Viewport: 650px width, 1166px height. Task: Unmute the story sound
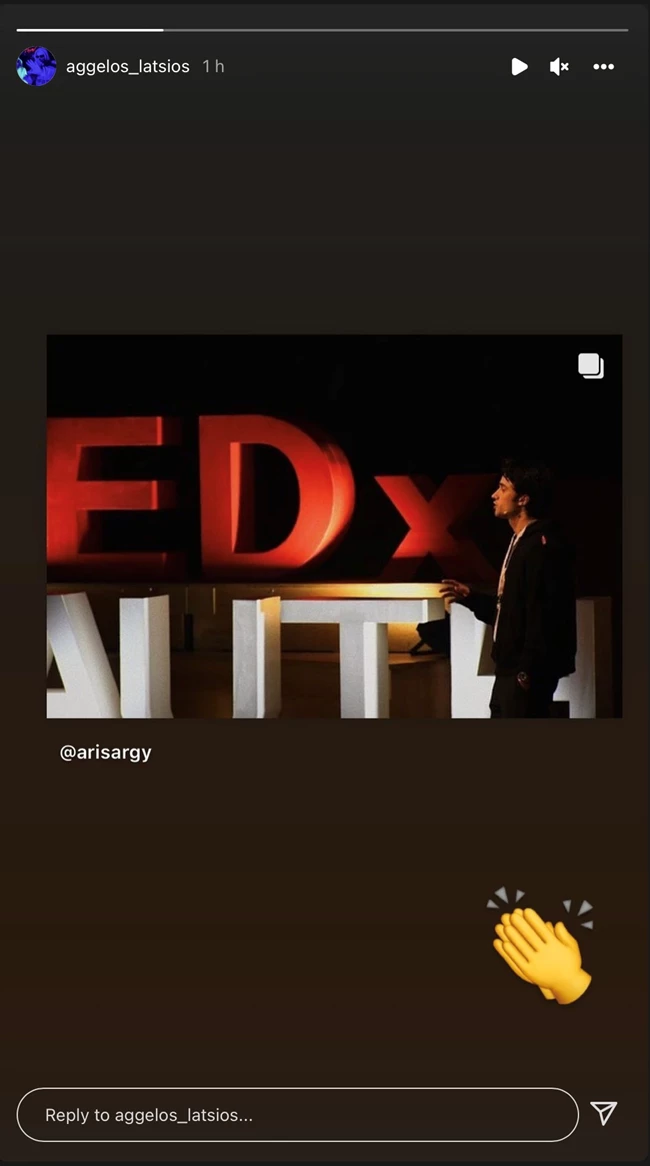pos(559,67)
